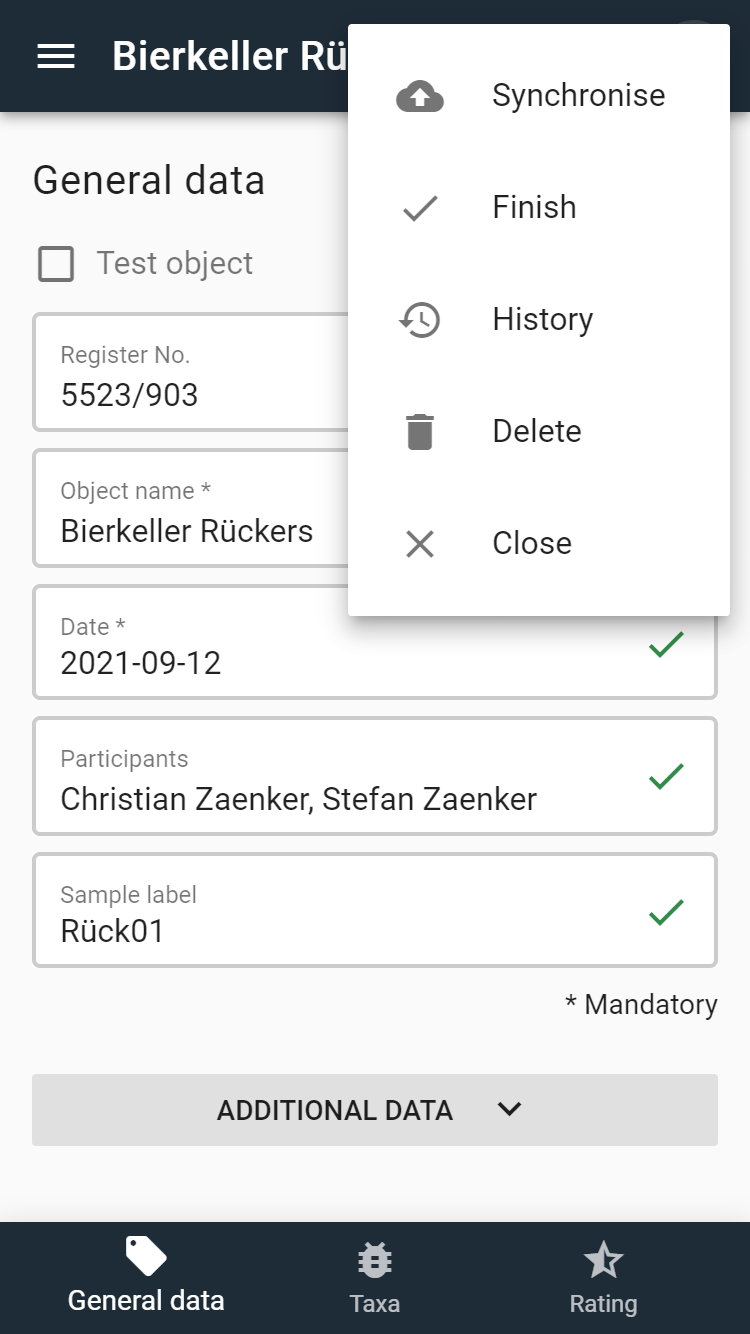The height and width of the screenshot is (1334, 750).
Task: Edit the Object name field
Action: pos(191,508)
